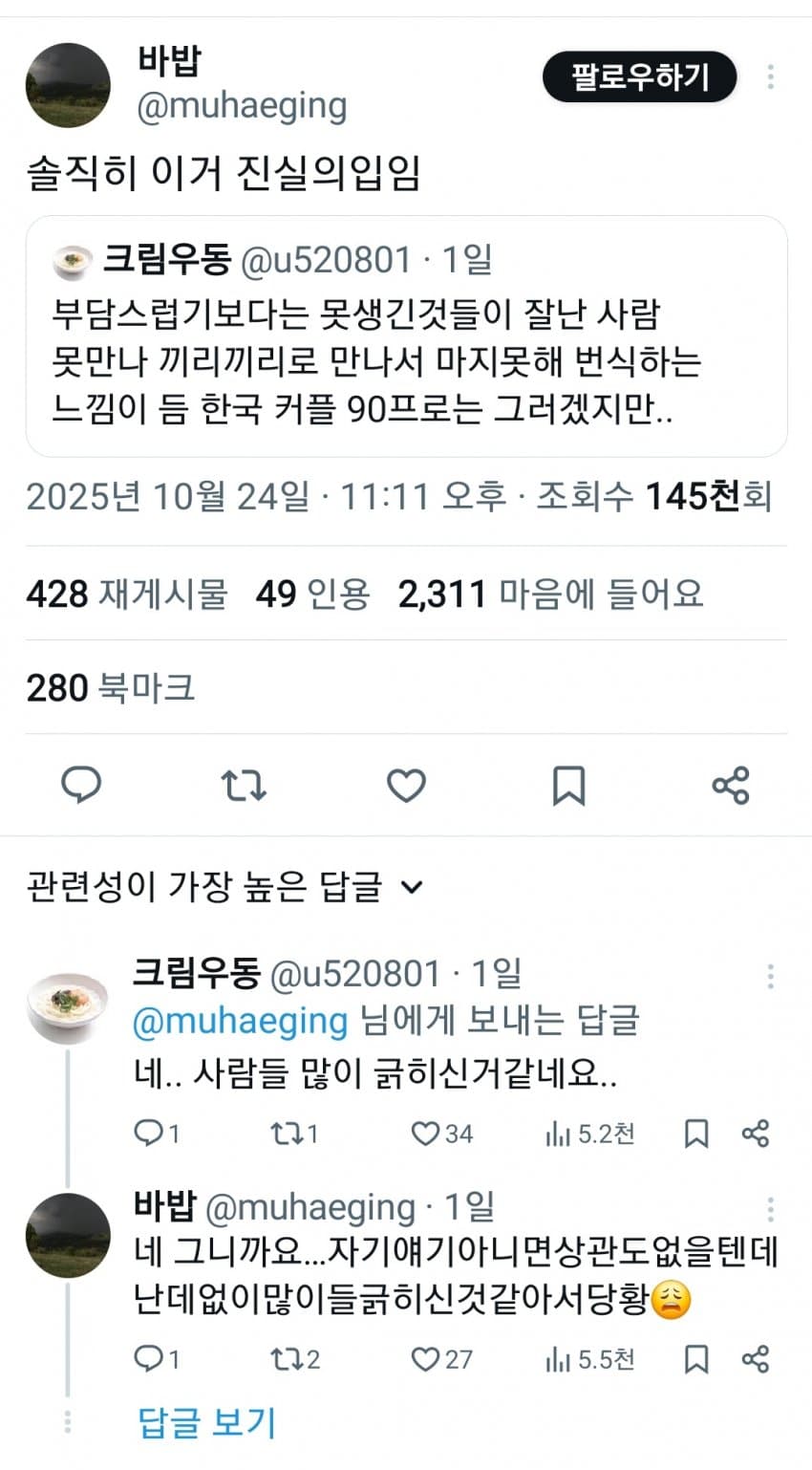The height and width of the screenshot is (1470, 812).
Task: Like the main tweet
Action: click(x=406, y=786)
